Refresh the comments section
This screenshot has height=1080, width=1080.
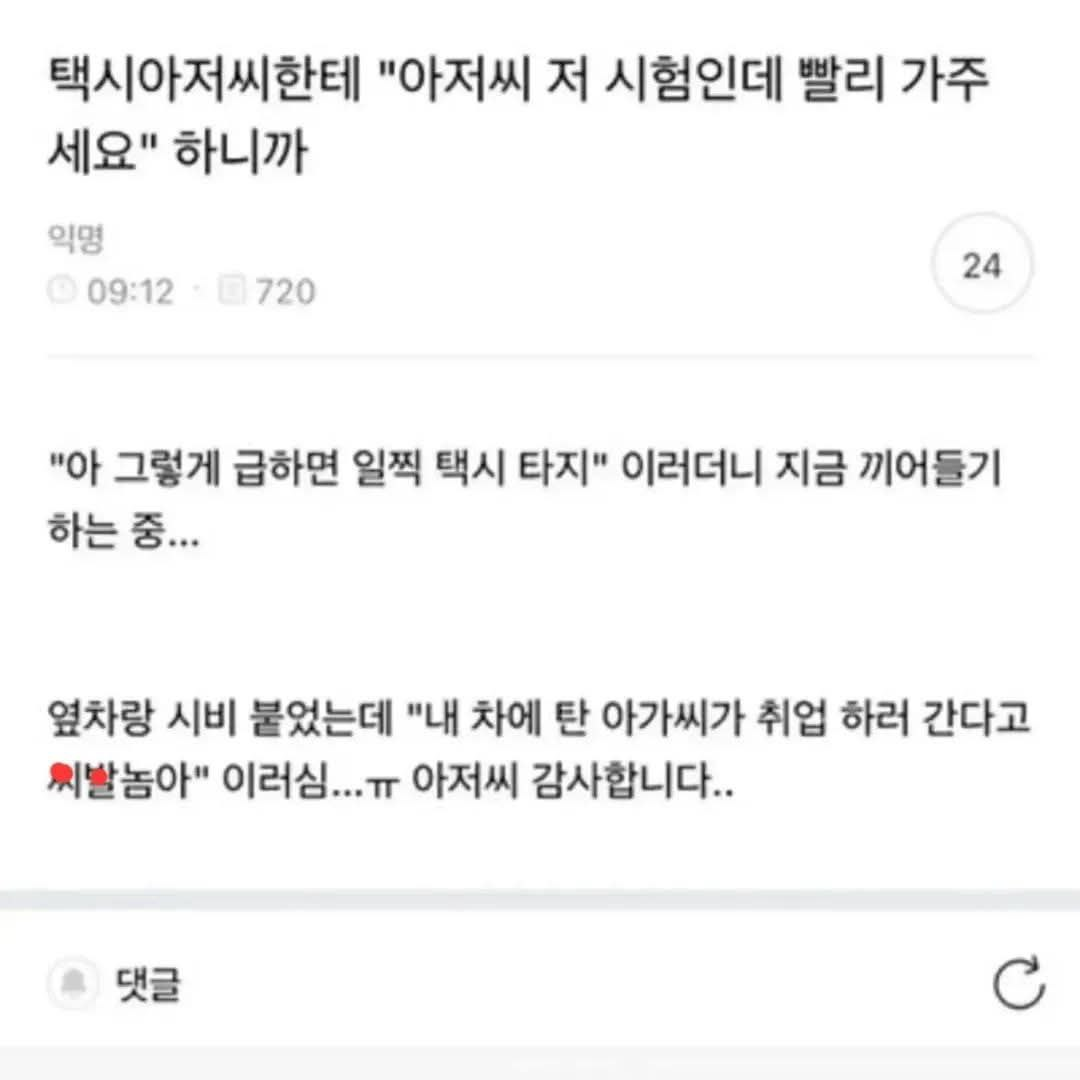pos(1019,983)
